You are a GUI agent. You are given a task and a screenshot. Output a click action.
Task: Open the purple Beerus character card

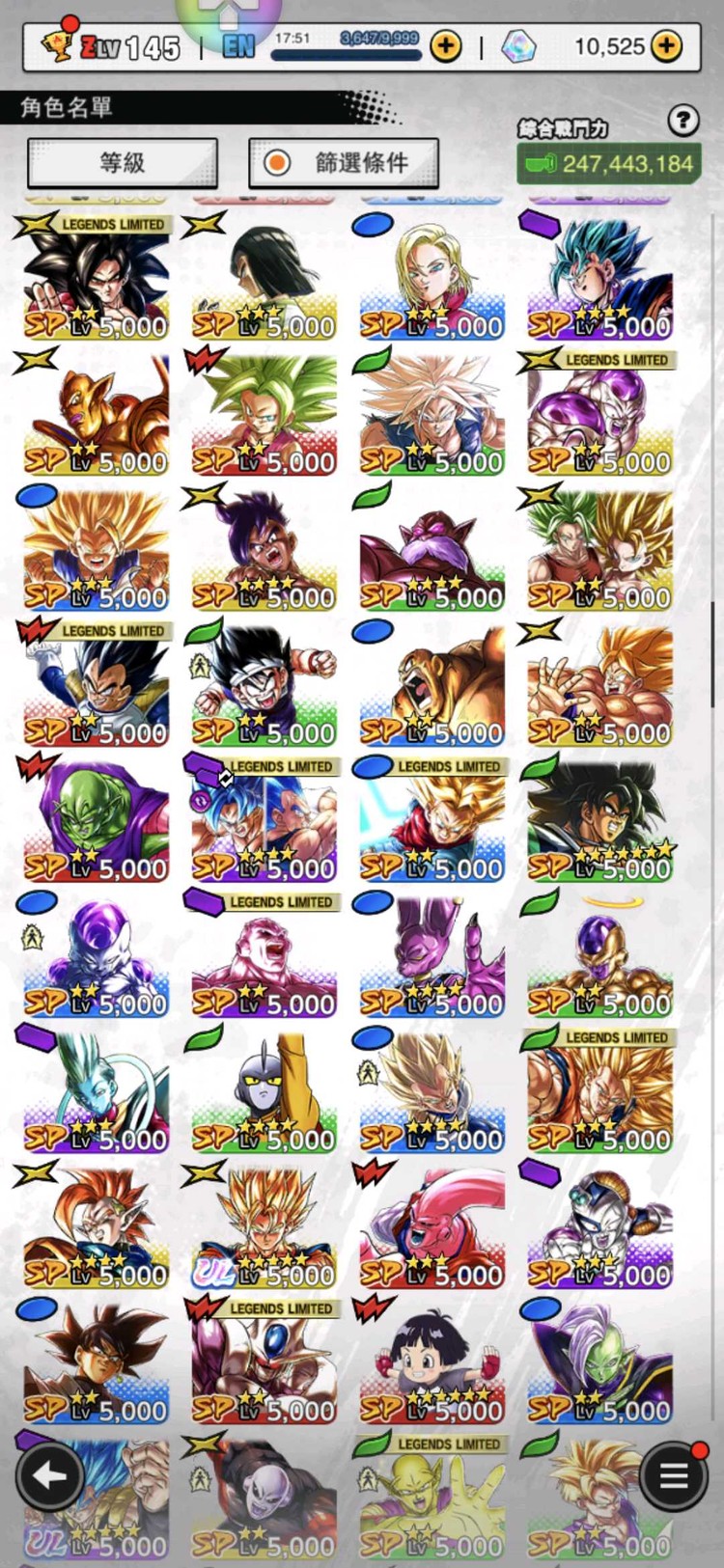[x=432, y=957]
